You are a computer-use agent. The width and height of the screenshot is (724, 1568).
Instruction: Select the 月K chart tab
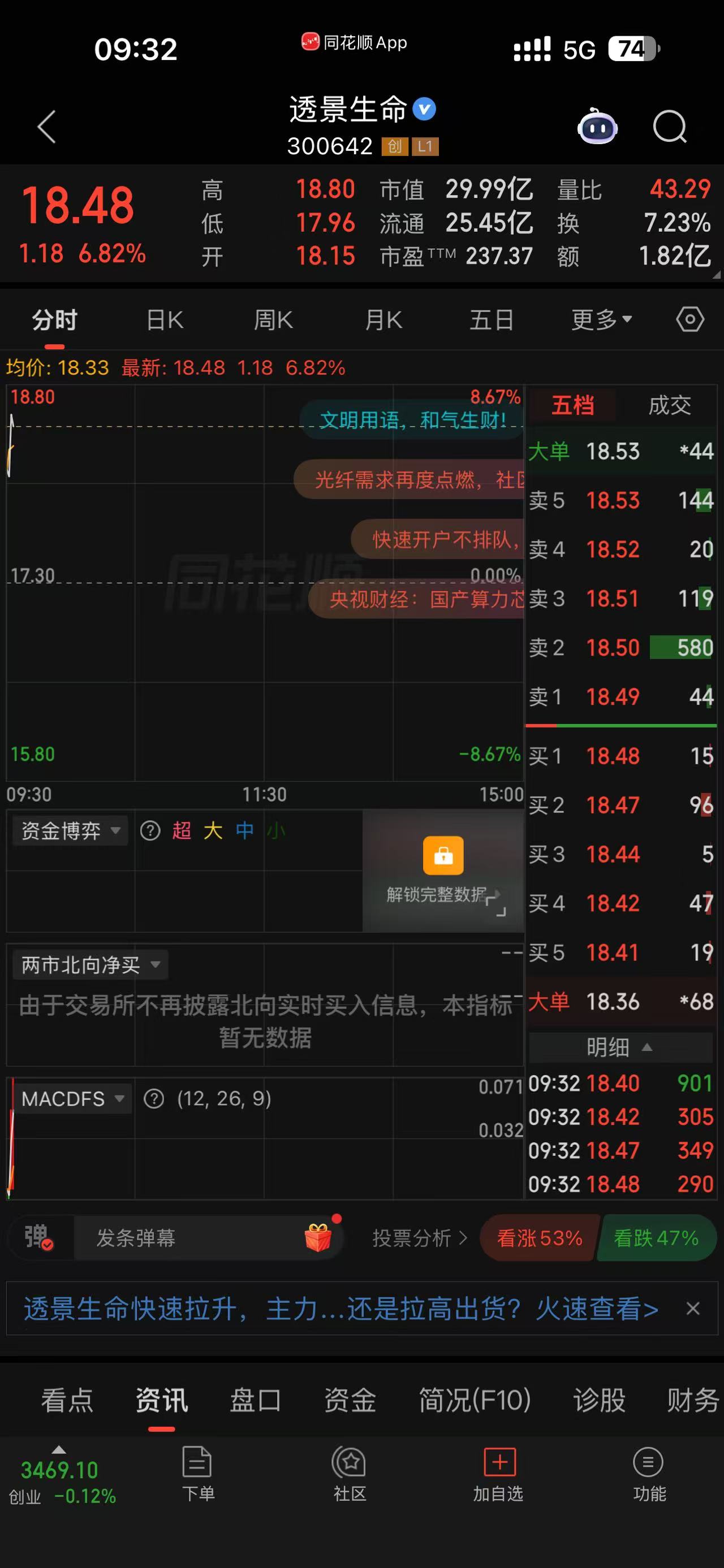pos(383,319)
